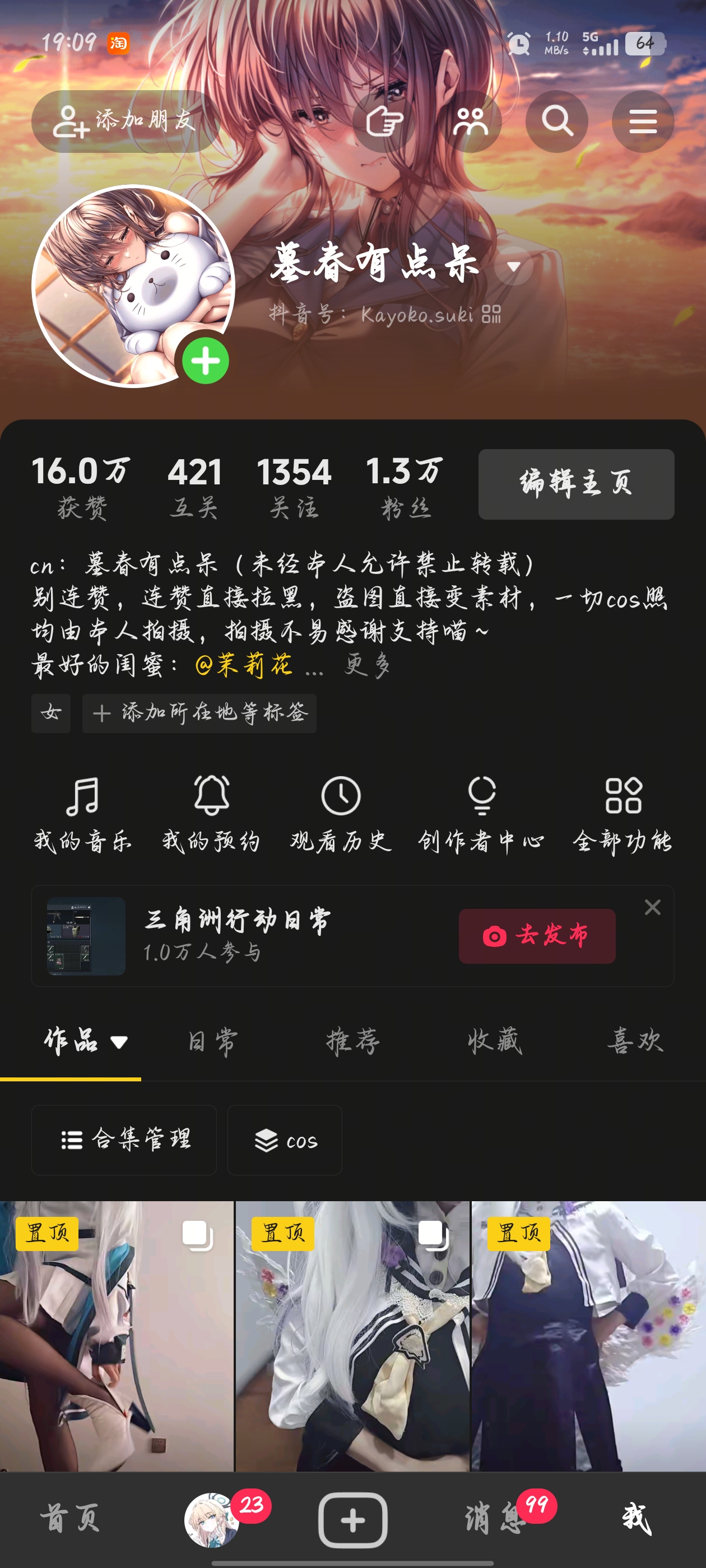Tap 去发布 button
This screenshot has width=706, height=1568.
pyautogui.click(x=537, y=936)
